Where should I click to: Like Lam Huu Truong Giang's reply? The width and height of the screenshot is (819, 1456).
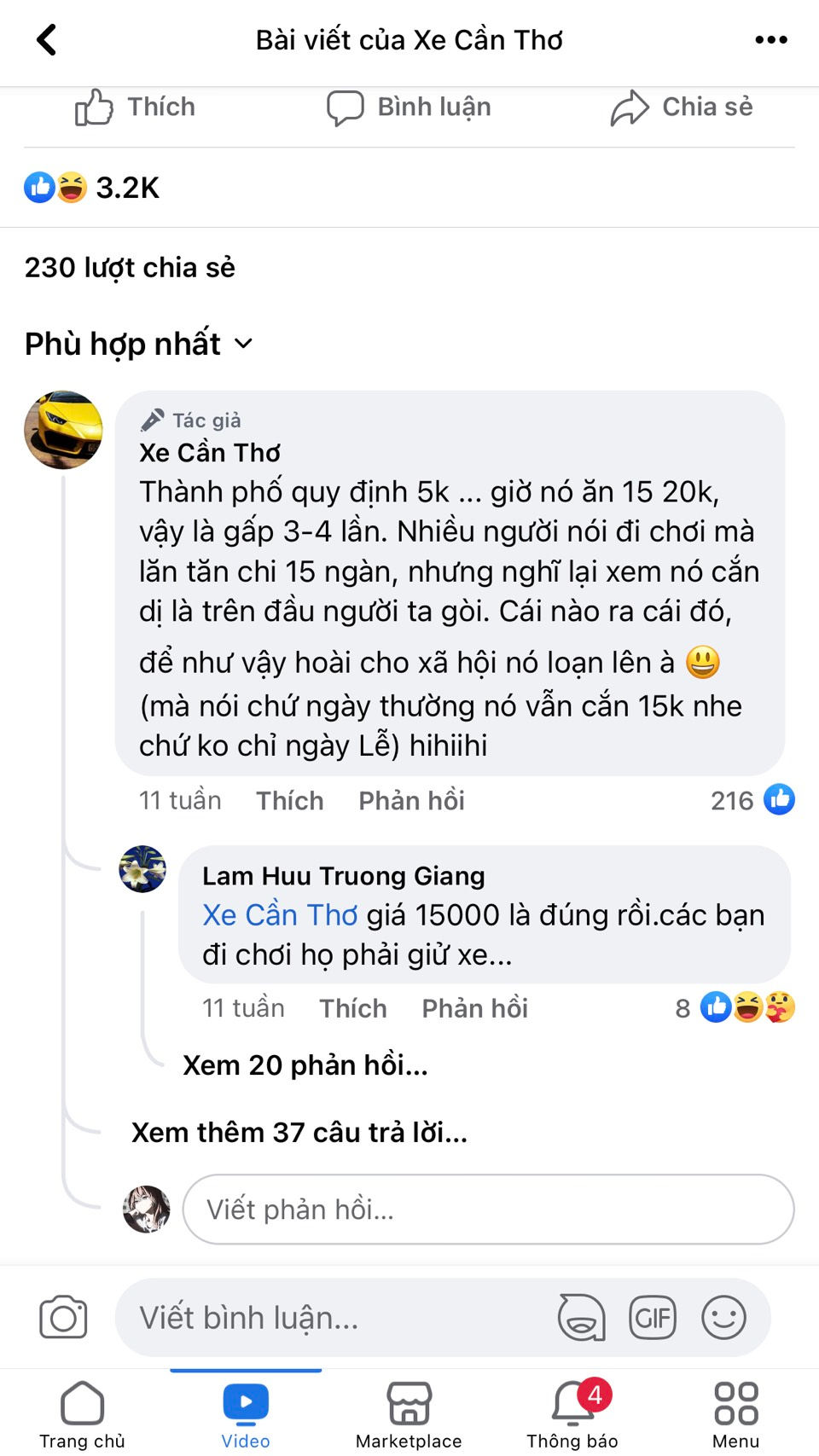pyautogui.click(x=352, y=1008)
